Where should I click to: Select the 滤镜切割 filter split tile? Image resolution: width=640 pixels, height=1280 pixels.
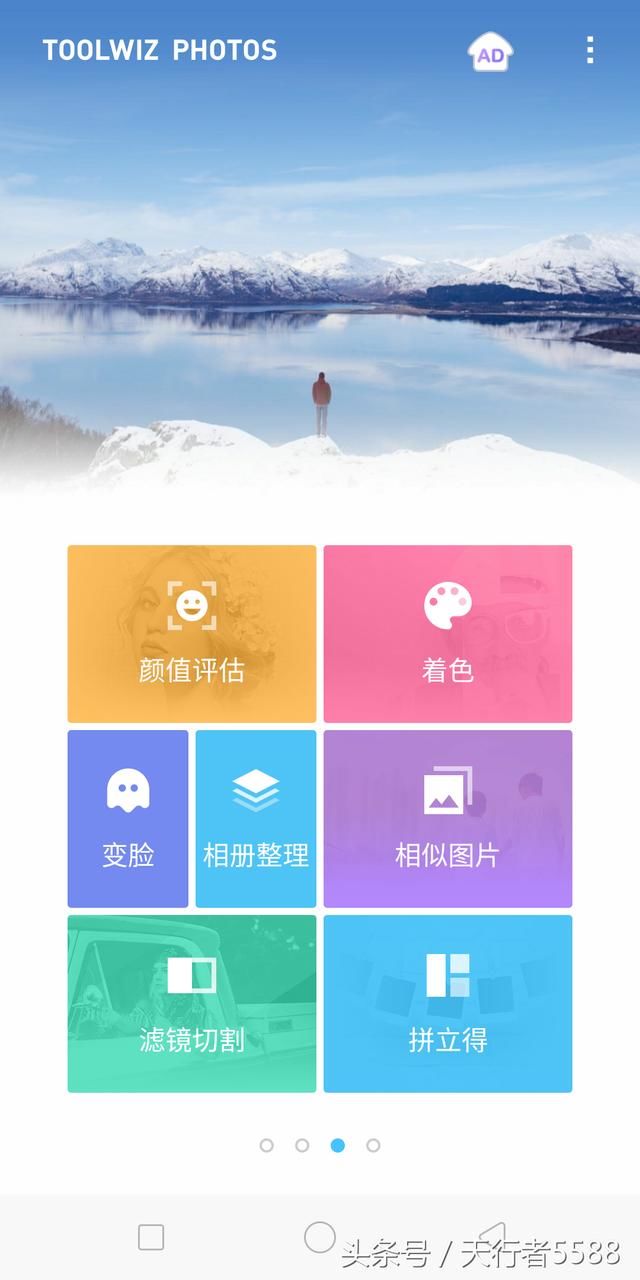192,1003
